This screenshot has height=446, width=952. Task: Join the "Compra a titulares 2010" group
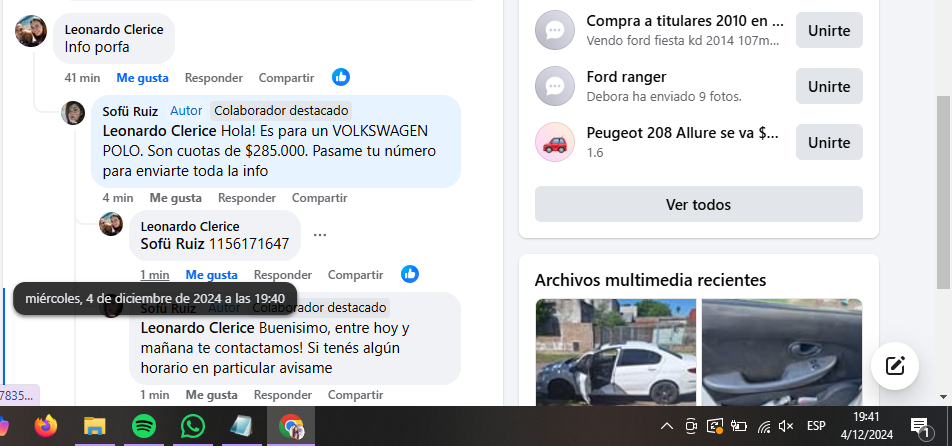tap(828, 31)
